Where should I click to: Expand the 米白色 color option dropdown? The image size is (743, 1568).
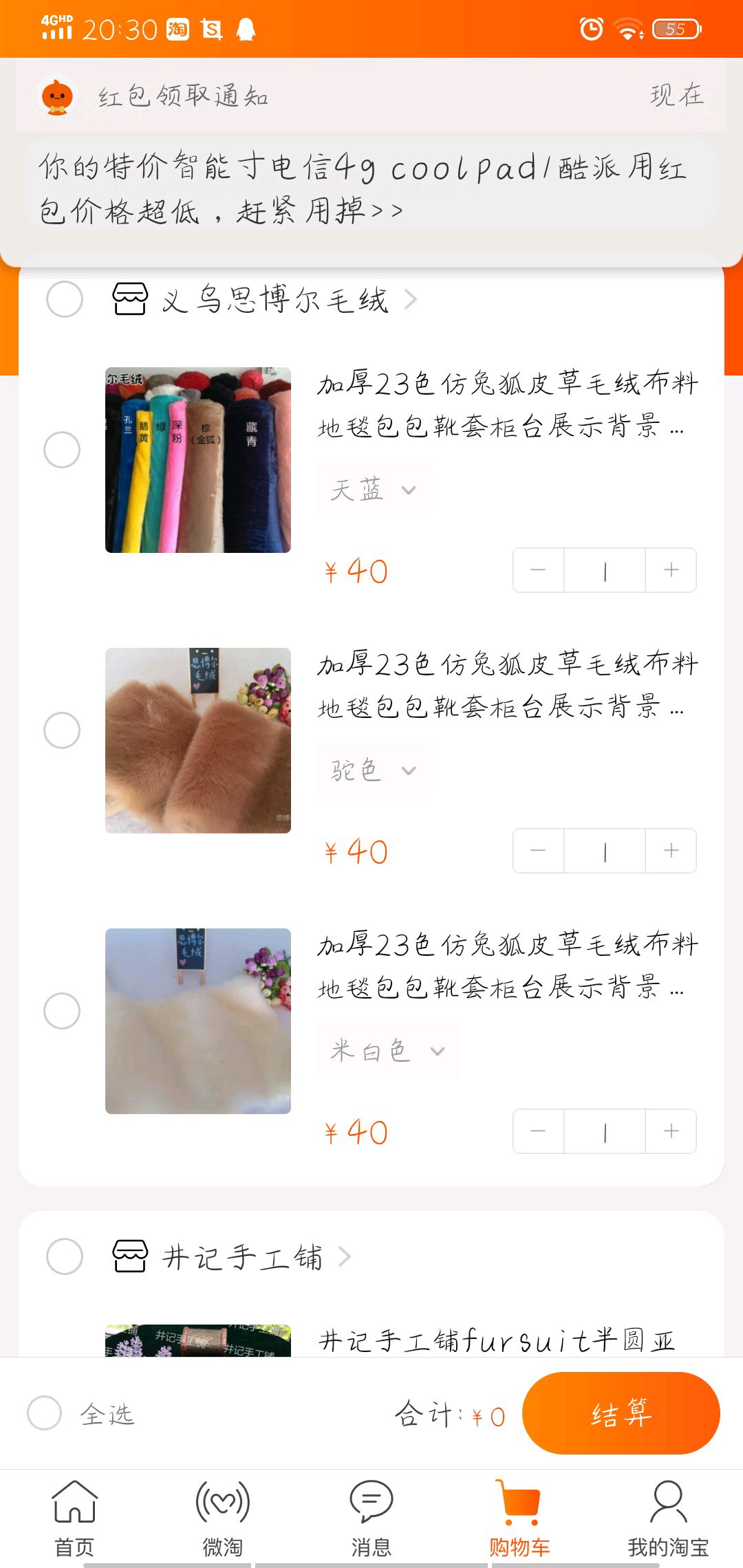(387, 1051)
